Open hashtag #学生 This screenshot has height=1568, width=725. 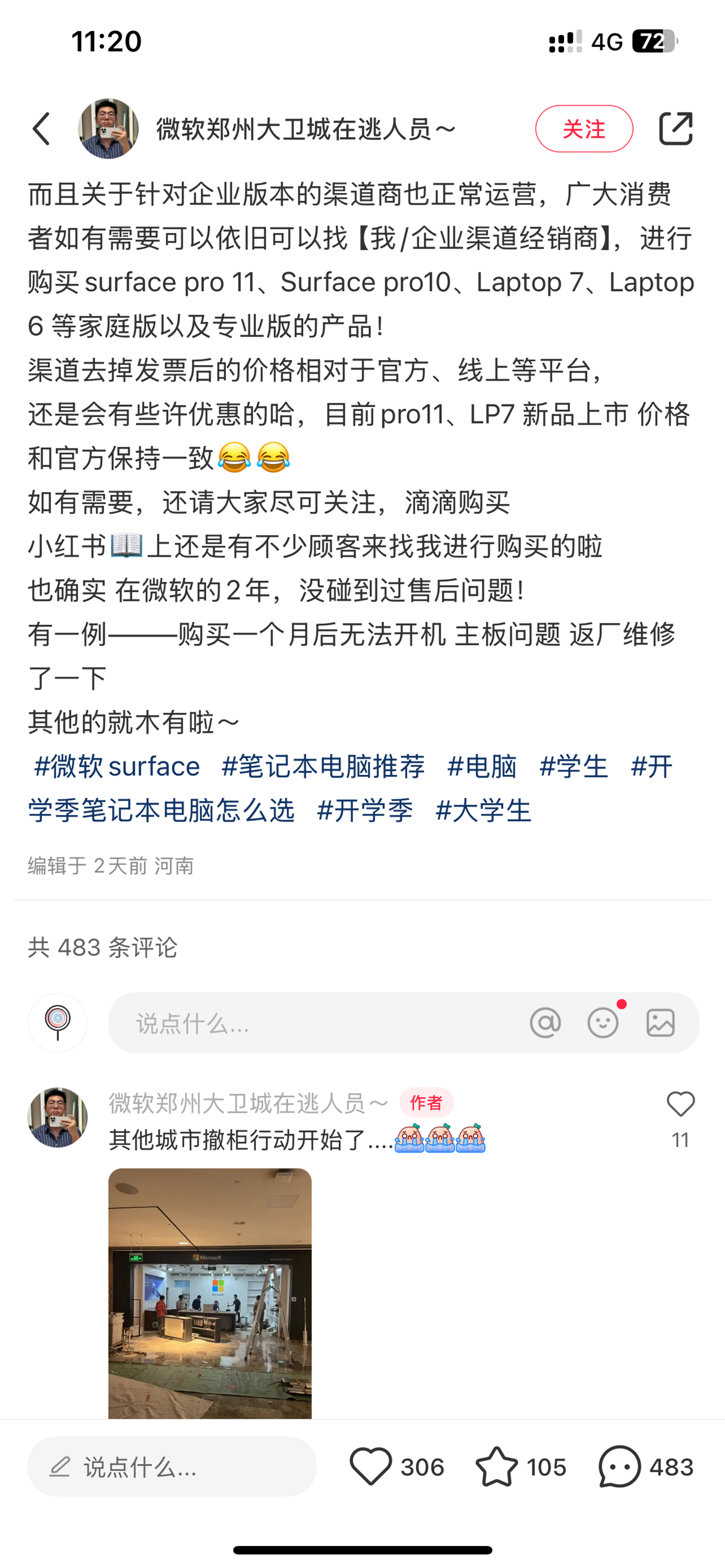click(x=573, y=766)
